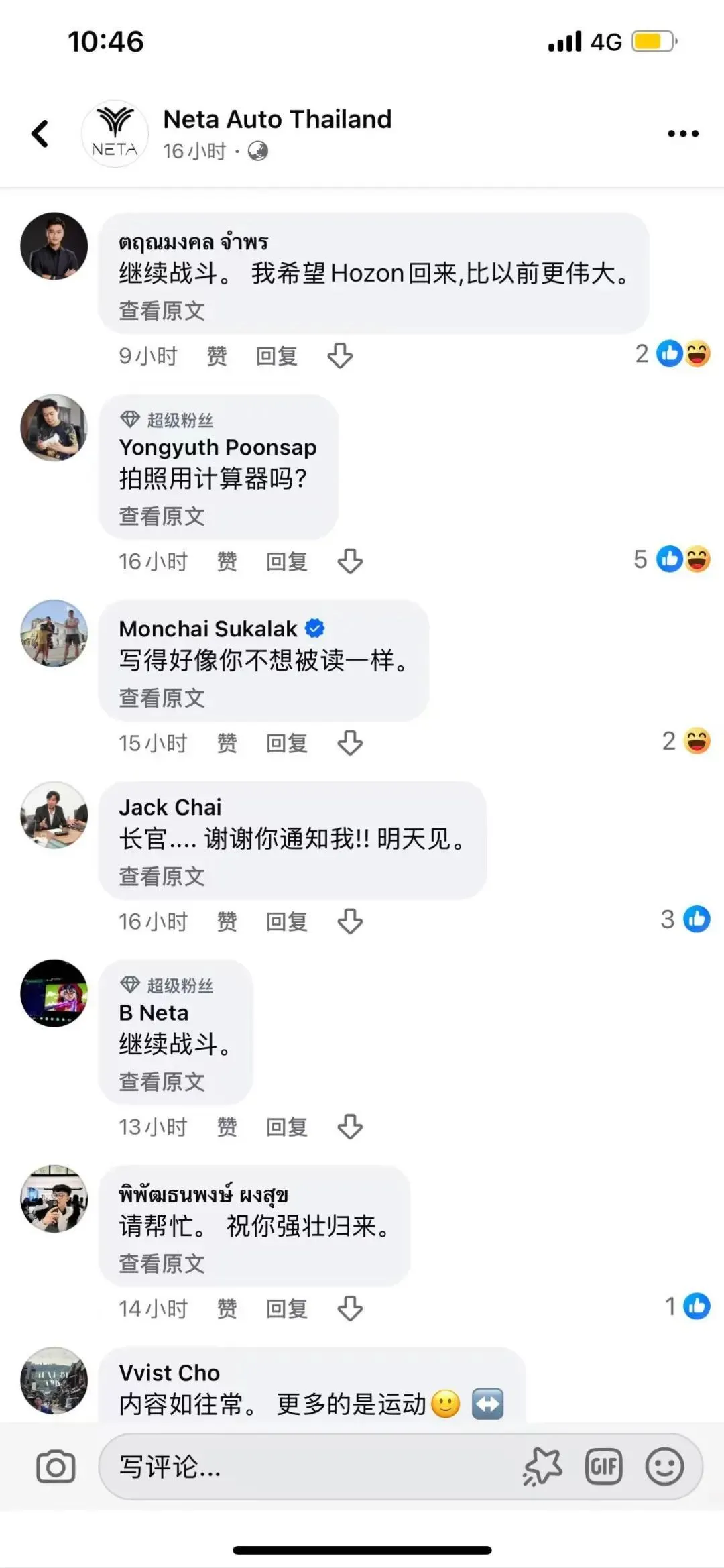
Task: Go back using the top arrow
Action: tap(40, 133)
